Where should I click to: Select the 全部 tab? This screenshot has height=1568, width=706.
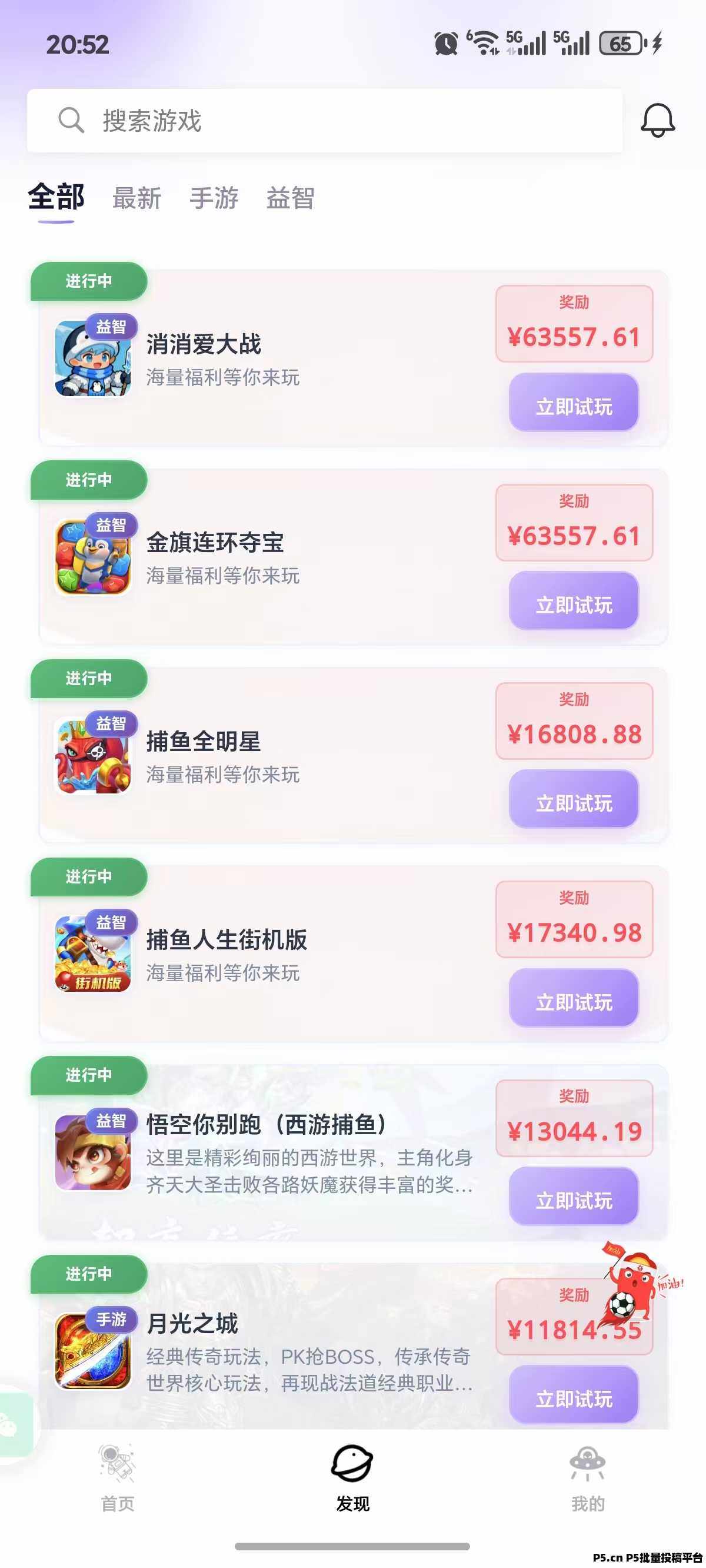56,198
